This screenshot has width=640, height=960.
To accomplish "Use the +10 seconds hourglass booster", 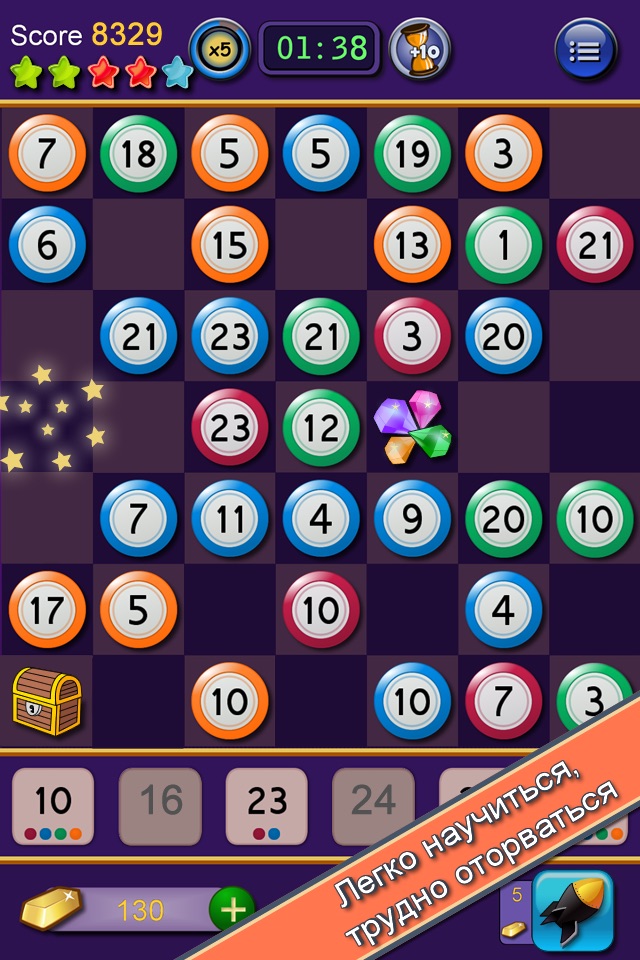I will (x=420, y=49).
